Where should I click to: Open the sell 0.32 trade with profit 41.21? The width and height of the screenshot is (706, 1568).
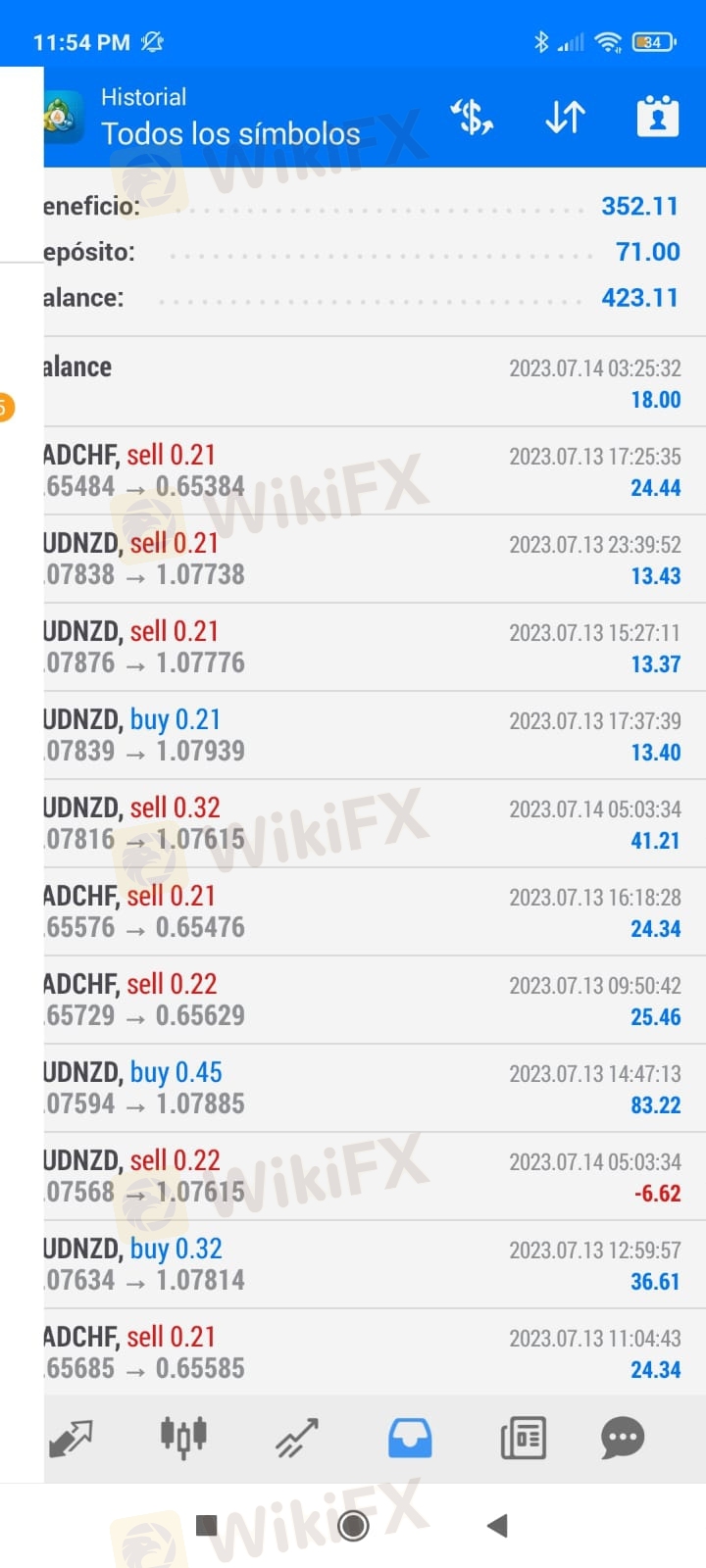tap(375, 823)
